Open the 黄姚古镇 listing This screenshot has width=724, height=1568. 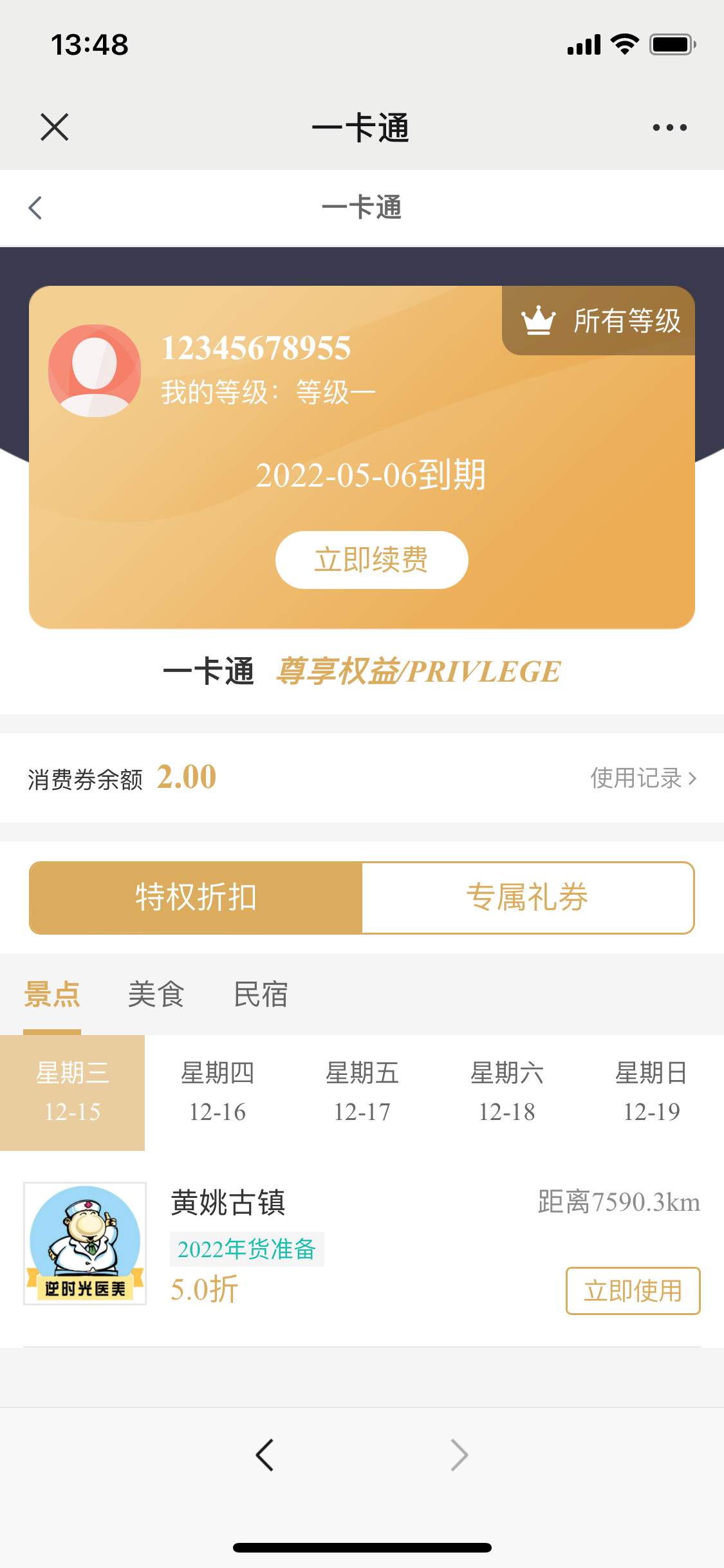228,1202
